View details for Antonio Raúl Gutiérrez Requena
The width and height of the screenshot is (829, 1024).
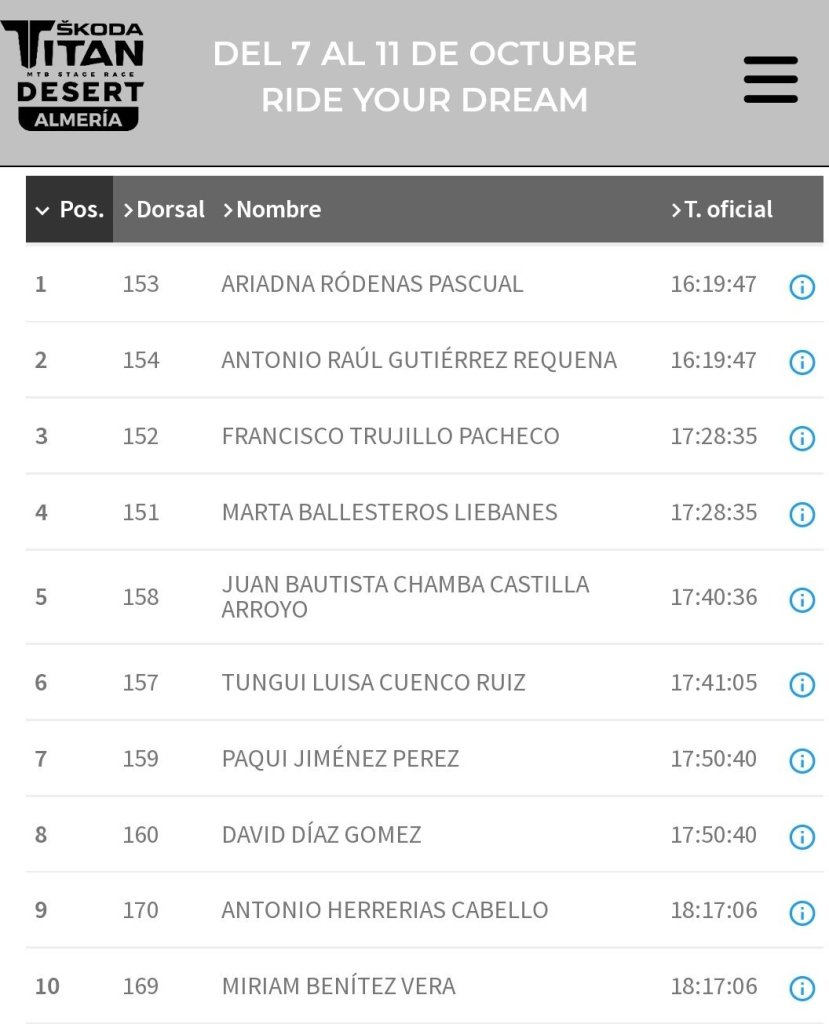pos(802,362)
